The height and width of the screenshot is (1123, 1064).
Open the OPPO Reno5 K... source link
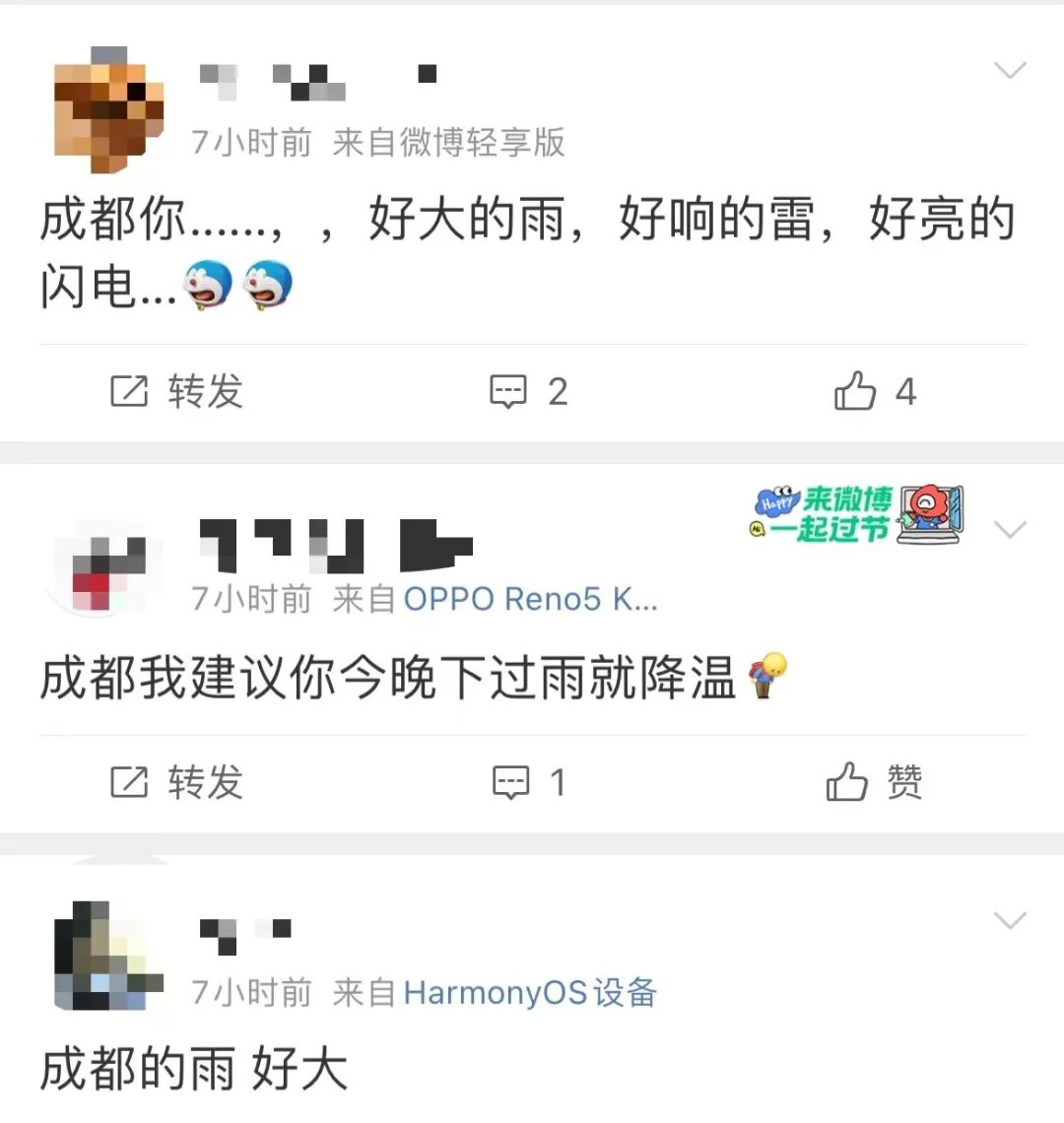click(530, 599)
